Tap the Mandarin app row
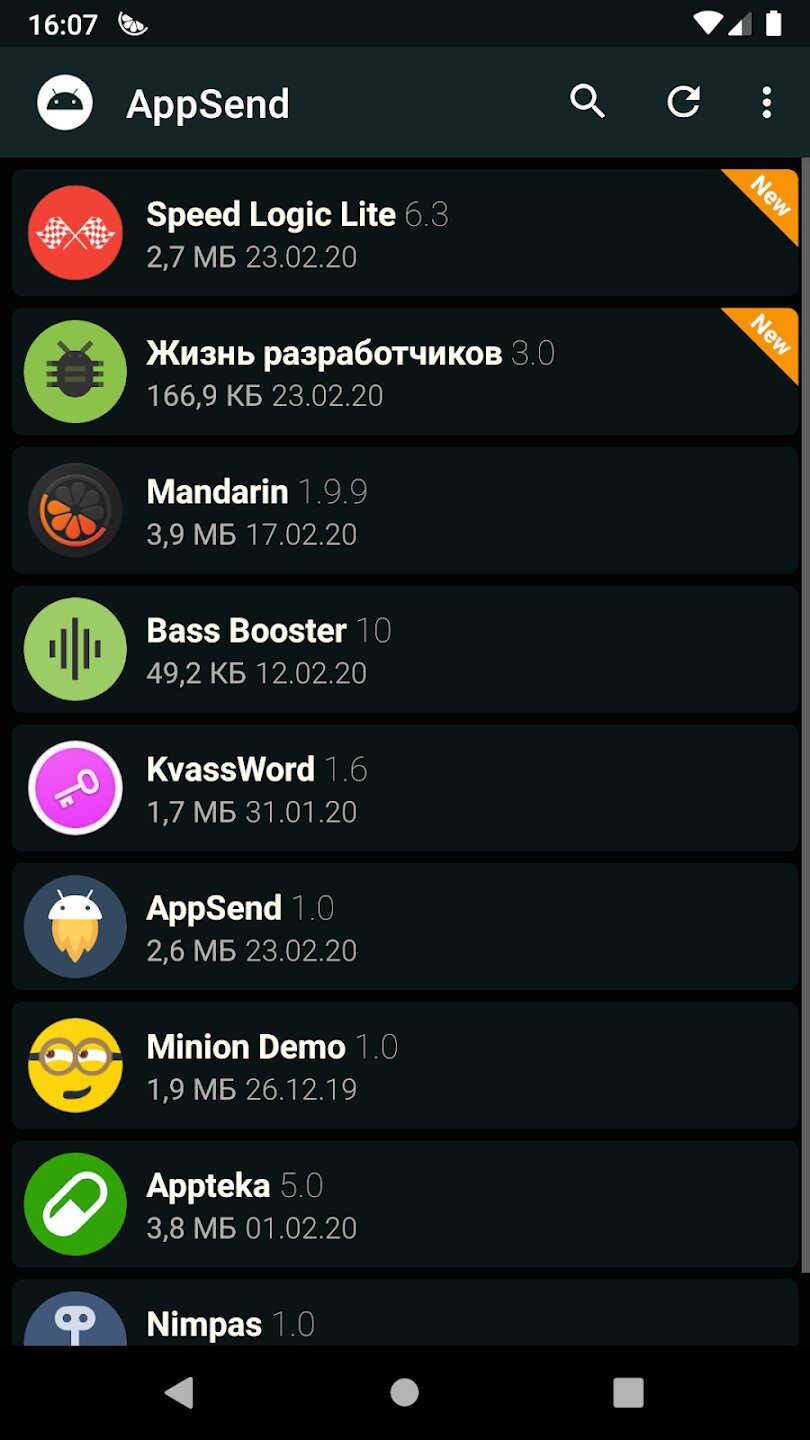 coord(400,510)
